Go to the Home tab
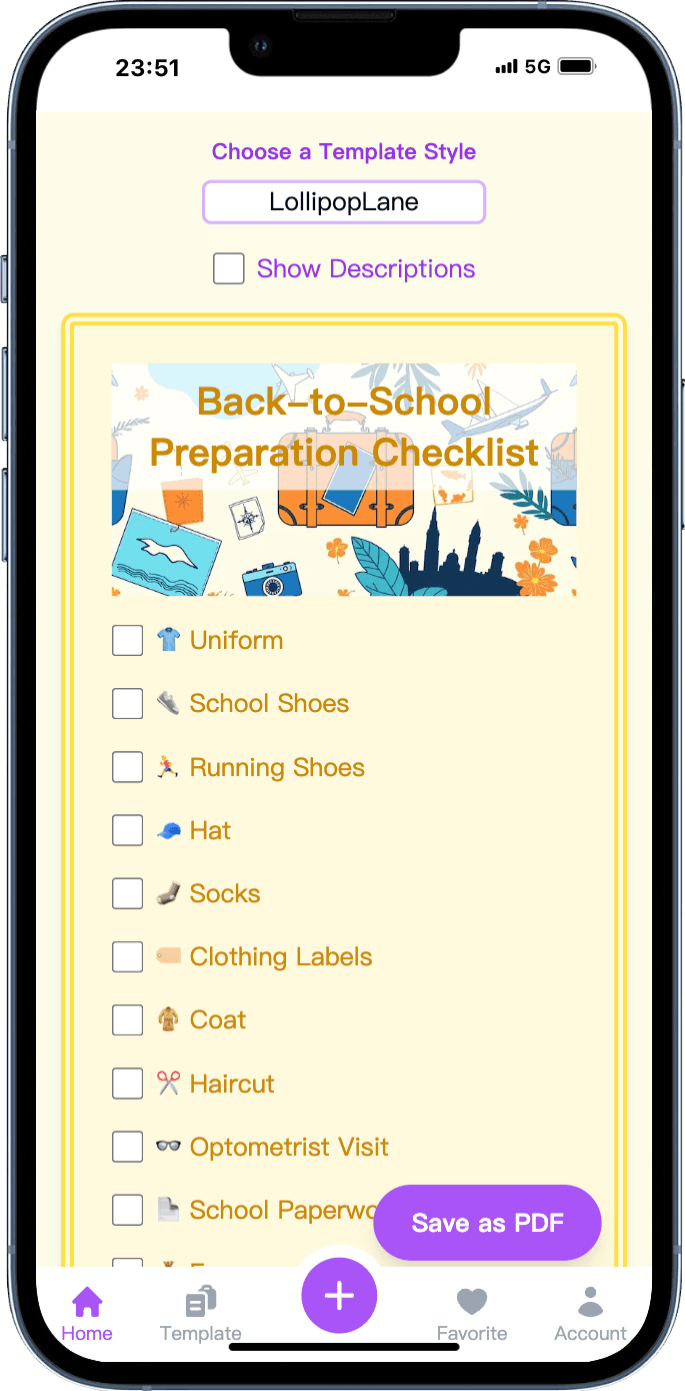Viewport: 685px width, 1391px height. click(87, 1314)
